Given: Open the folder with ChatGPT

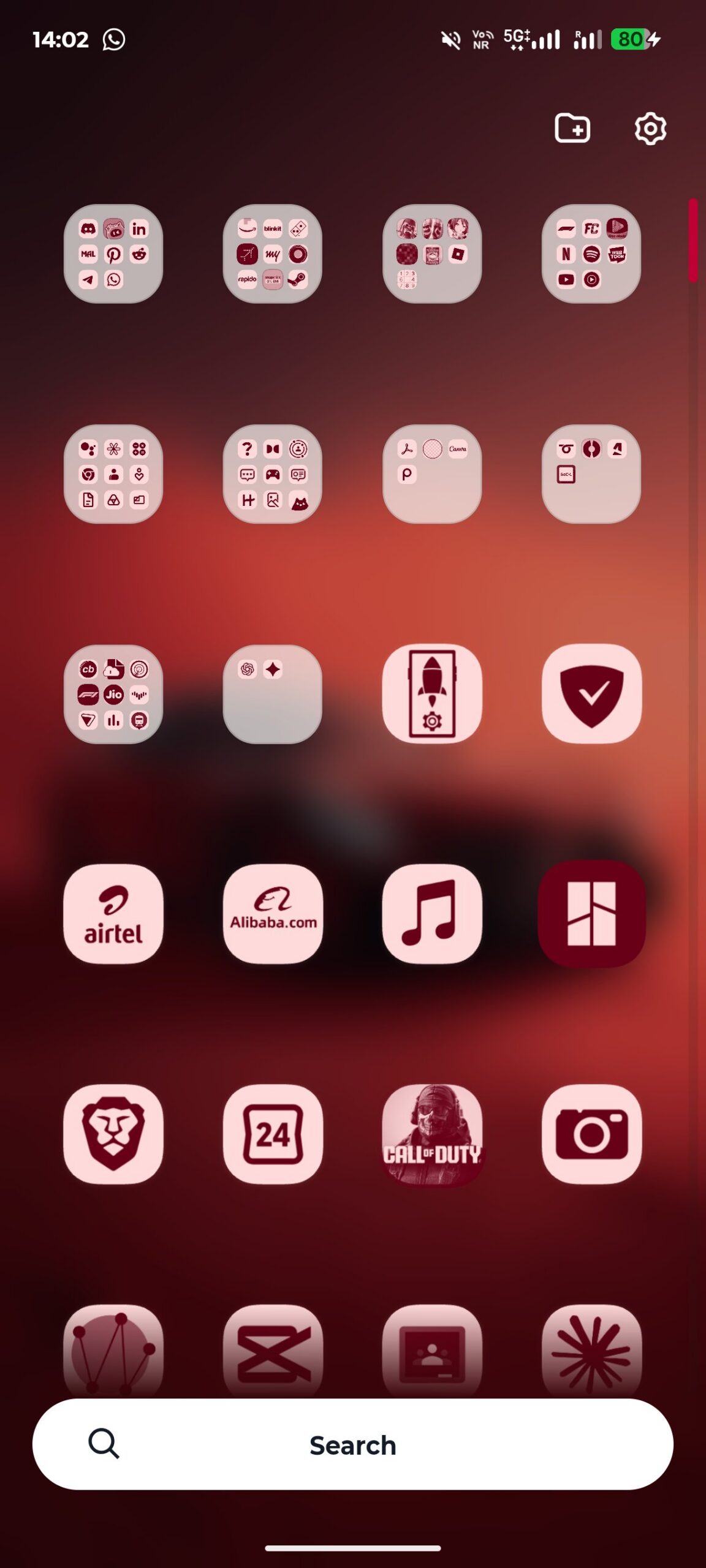Looking at the screenshot, I should click(273, 694).
